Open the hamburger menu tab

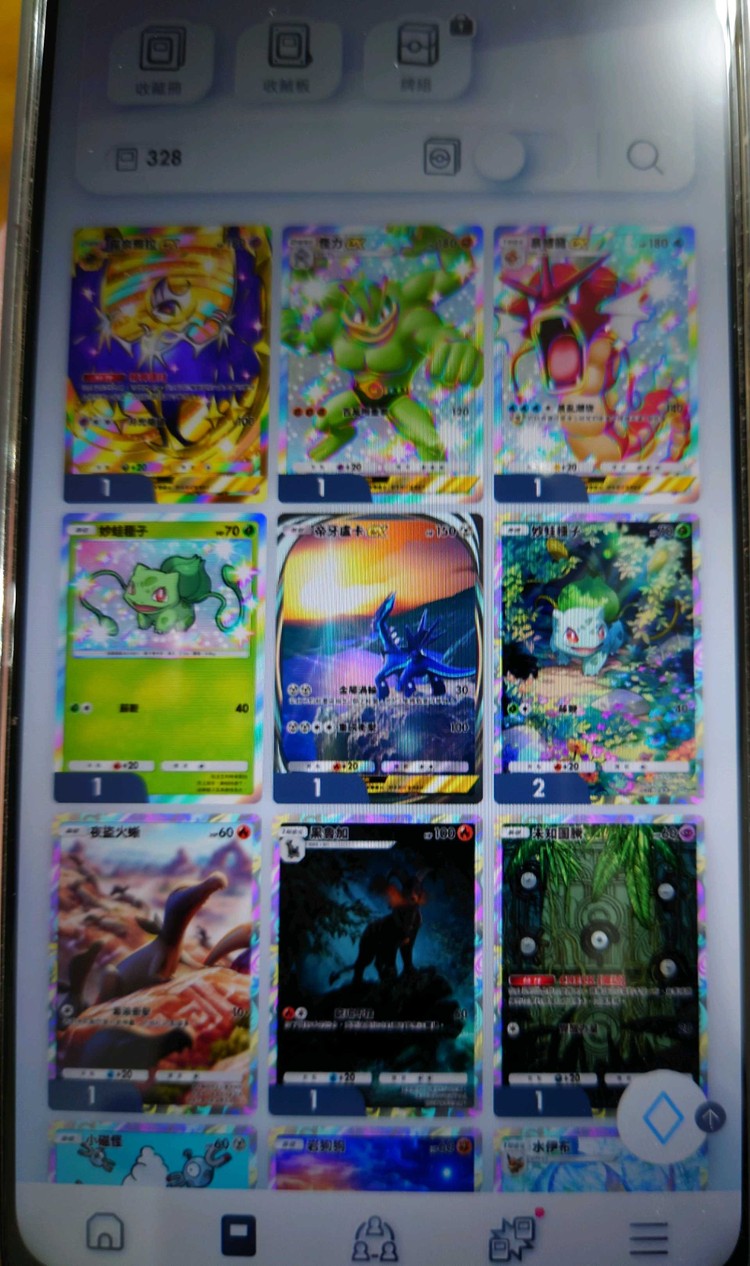tap(648, 1238)
